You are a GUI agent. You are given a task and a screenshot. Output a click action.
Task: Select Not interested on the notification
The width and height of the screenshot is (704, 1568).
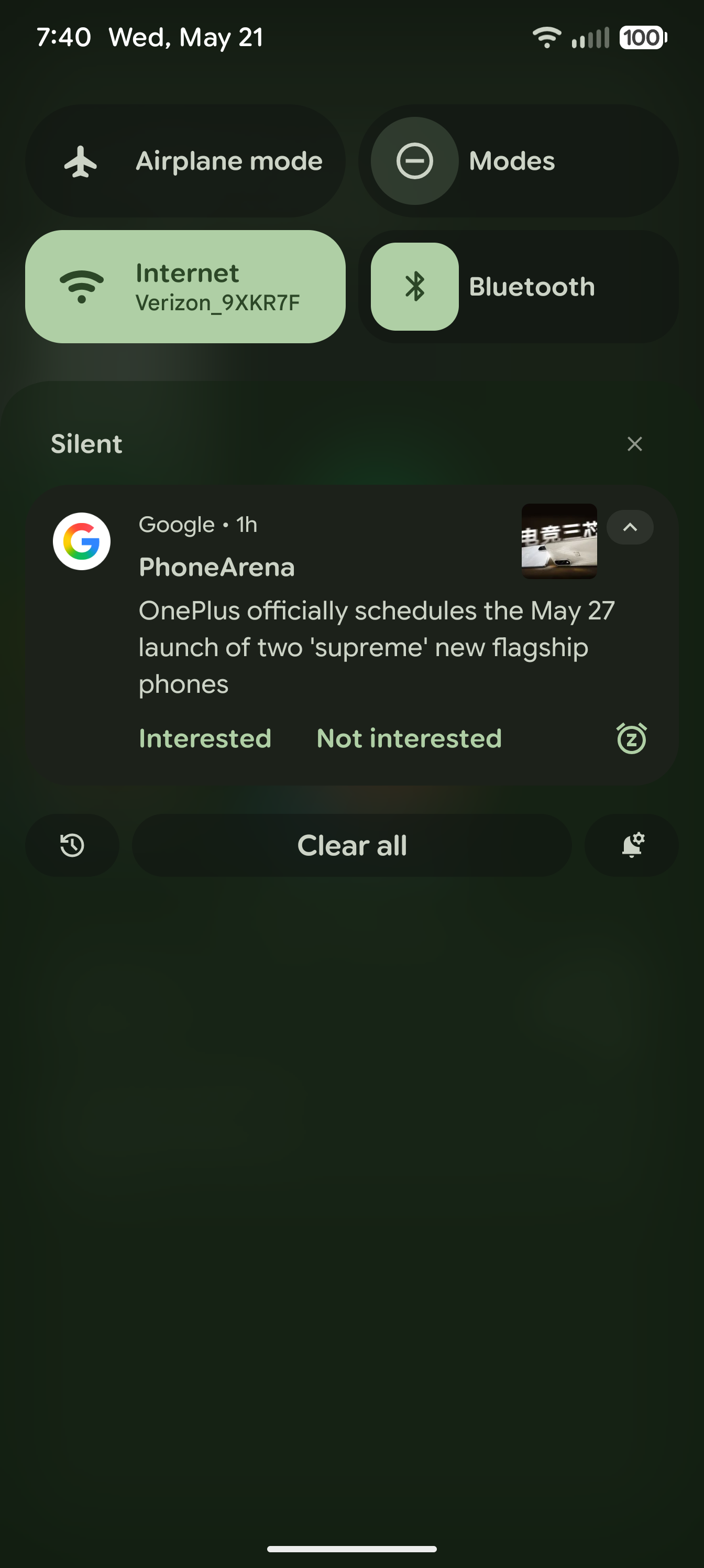coord(409,738)
